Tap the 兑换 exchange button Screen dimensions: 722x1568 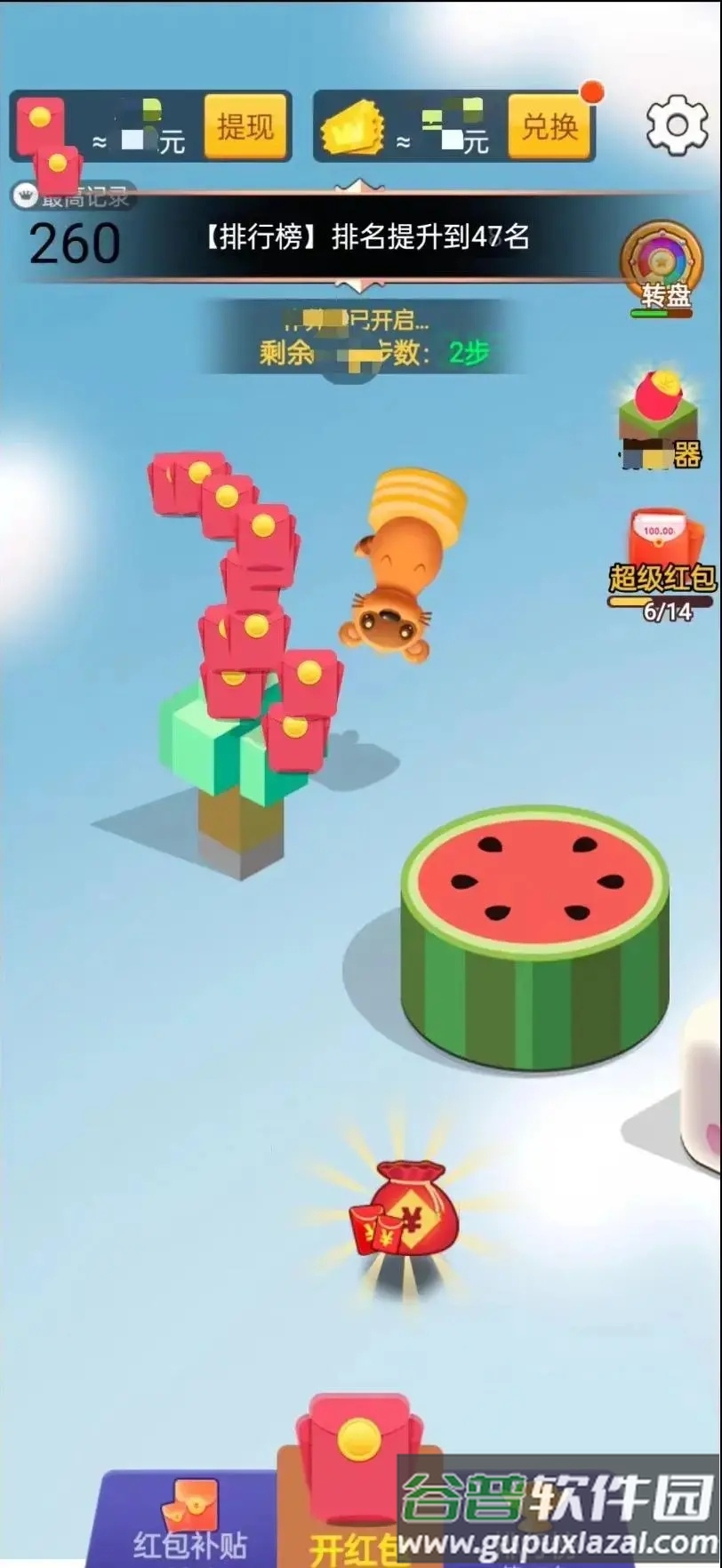coord(550,128)
